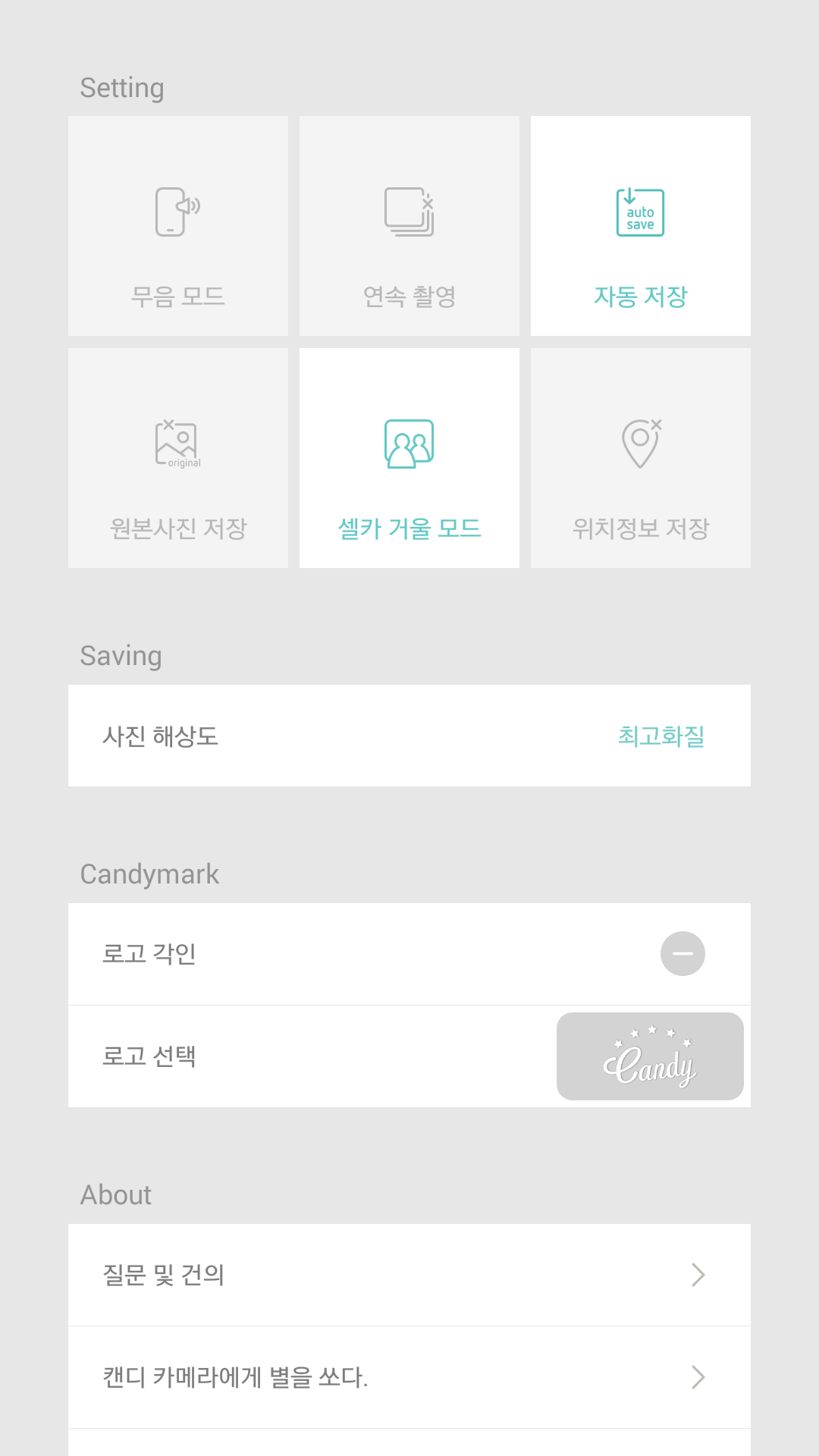819x1456 pixels.
Task: Select the Candy logo in 로고 선택
Action: point(650,1056)
